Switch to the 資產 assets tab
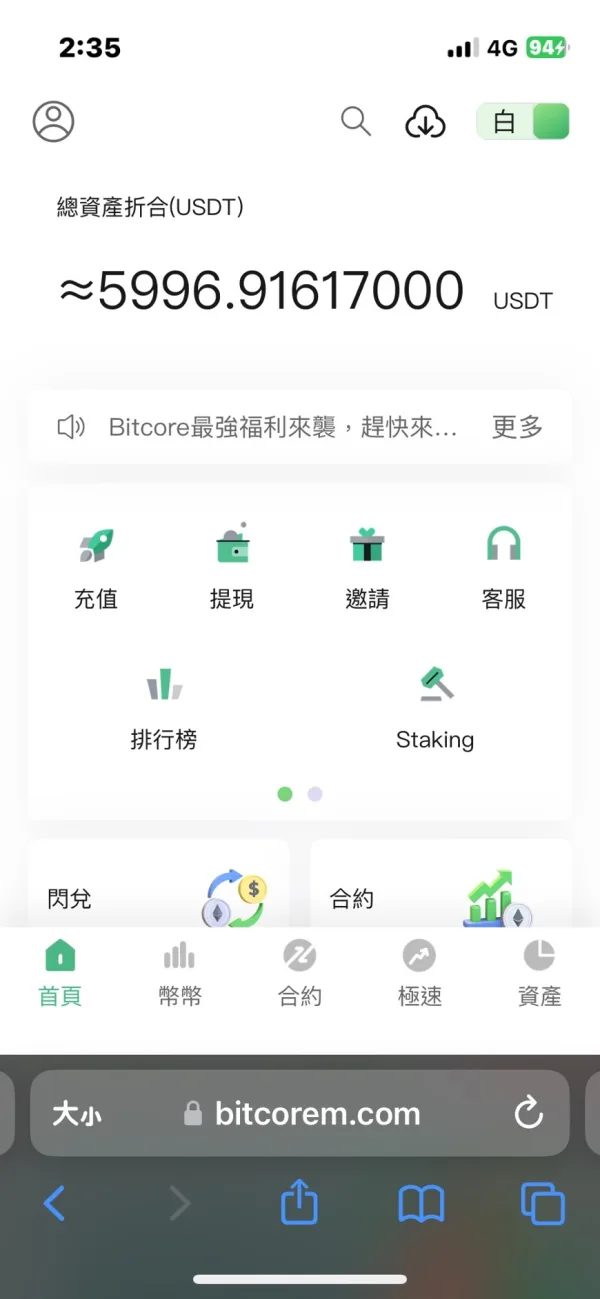 540,973
